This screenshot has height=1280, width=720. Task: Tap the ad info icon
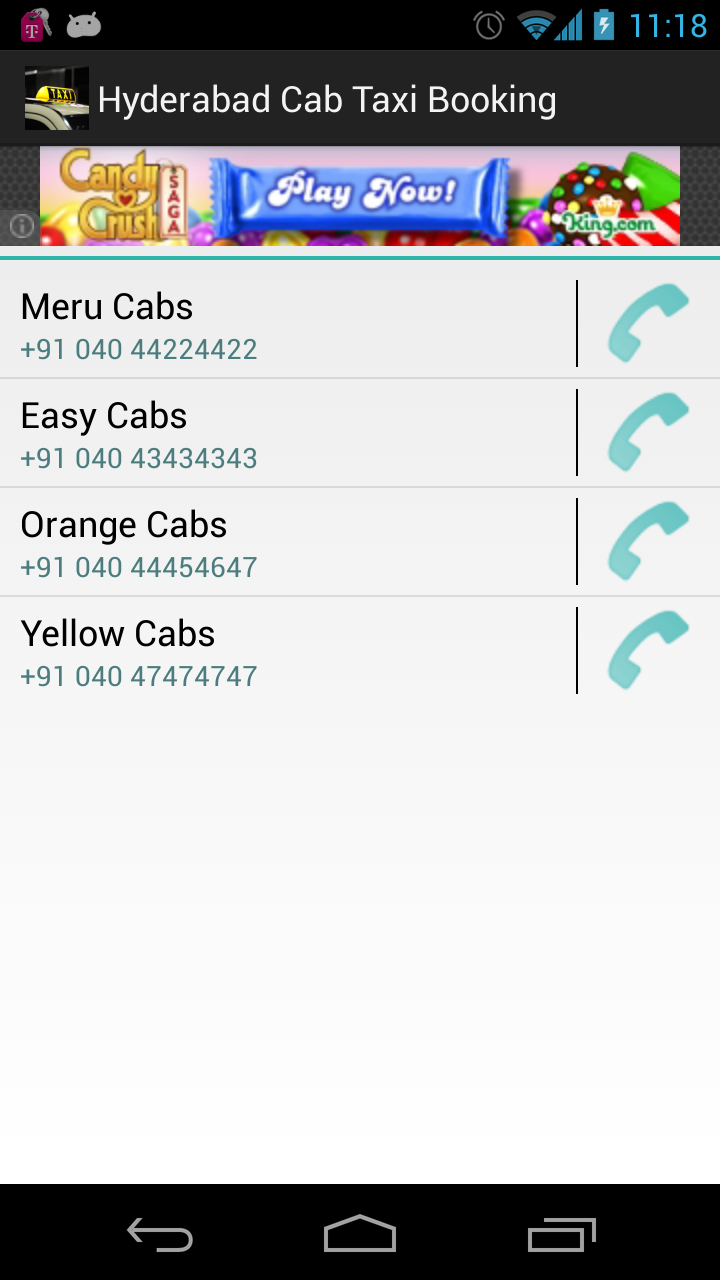point(21,226)
